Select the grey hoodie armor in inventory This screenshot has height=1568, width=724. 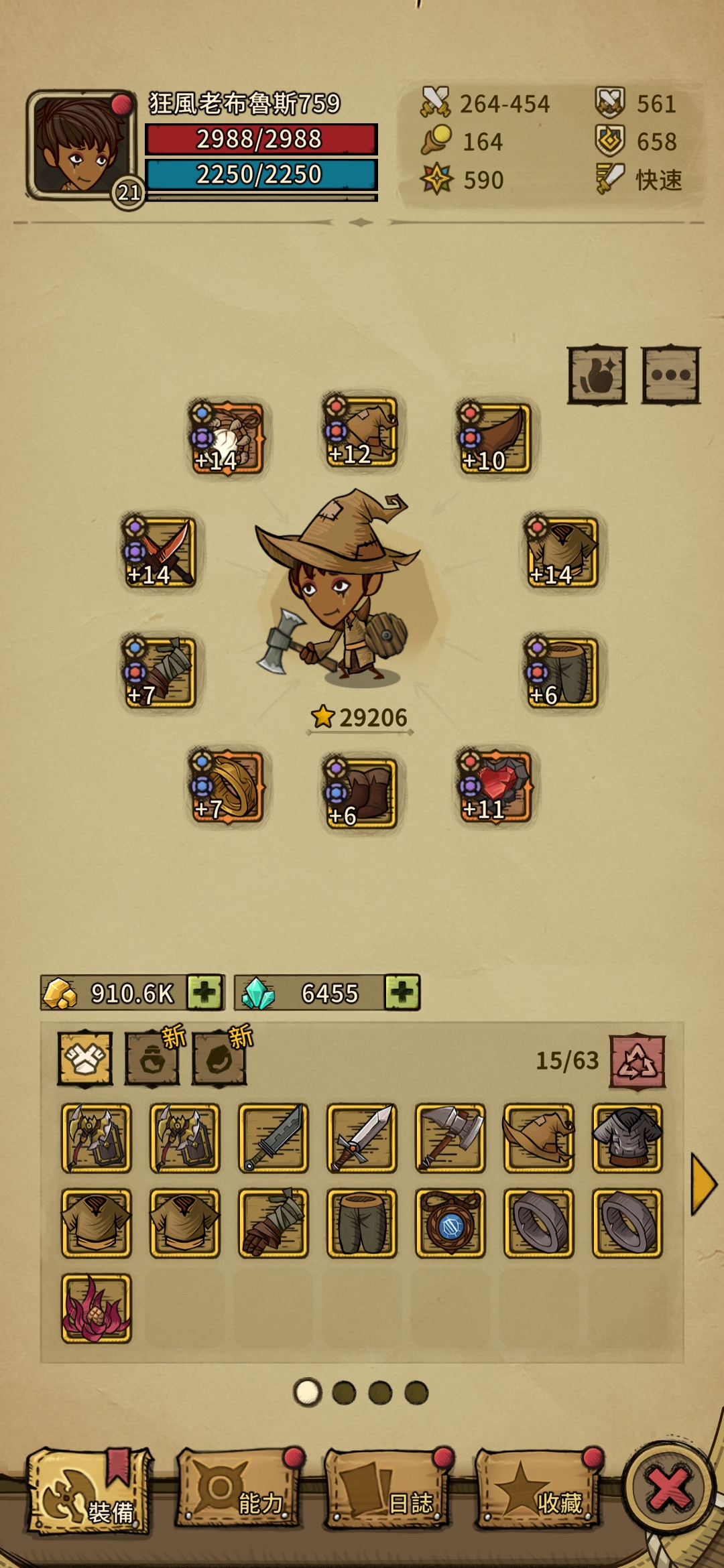coord(627,1138)
